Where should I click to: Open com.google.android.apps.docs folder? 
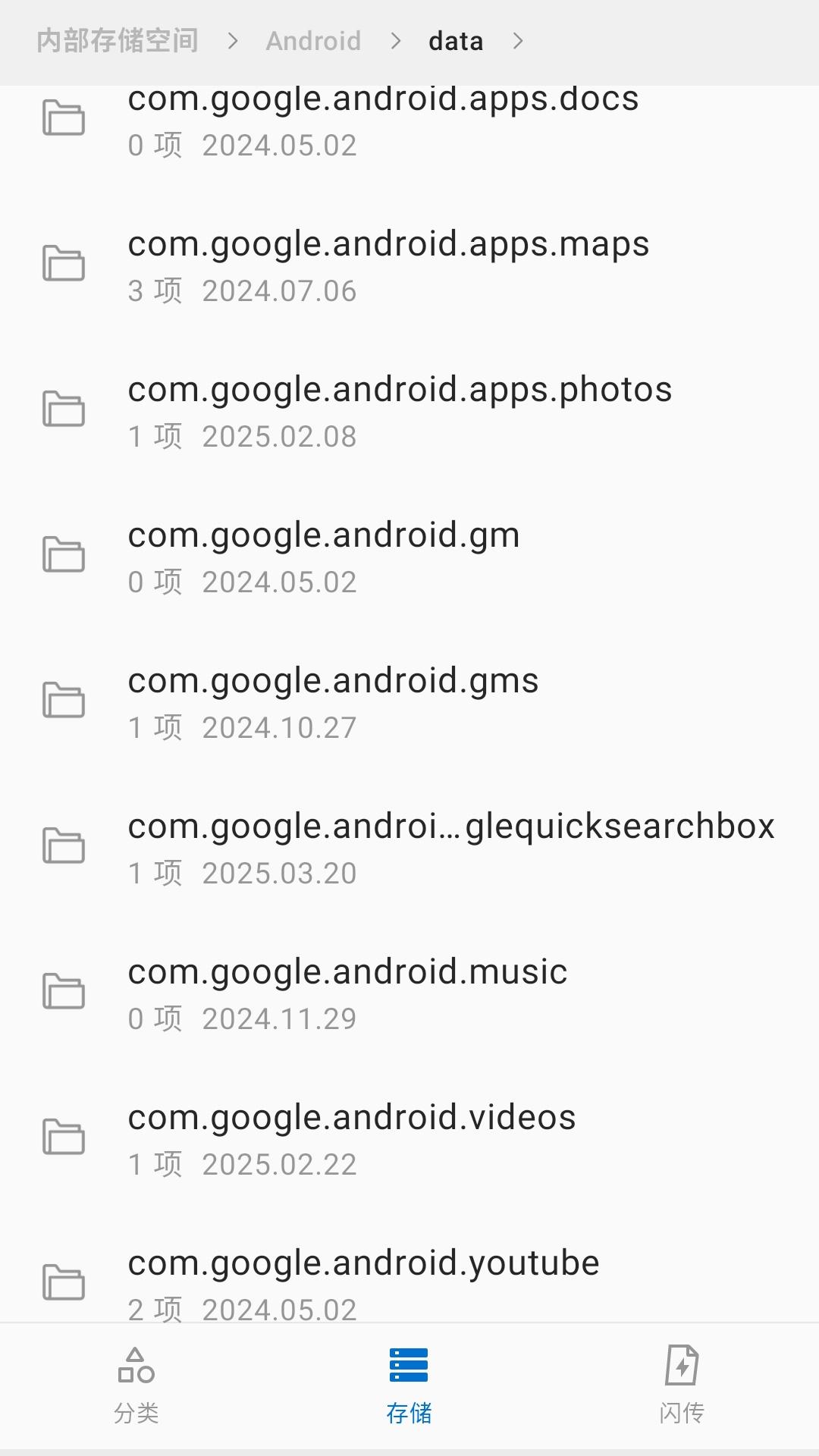pos(409,121)
